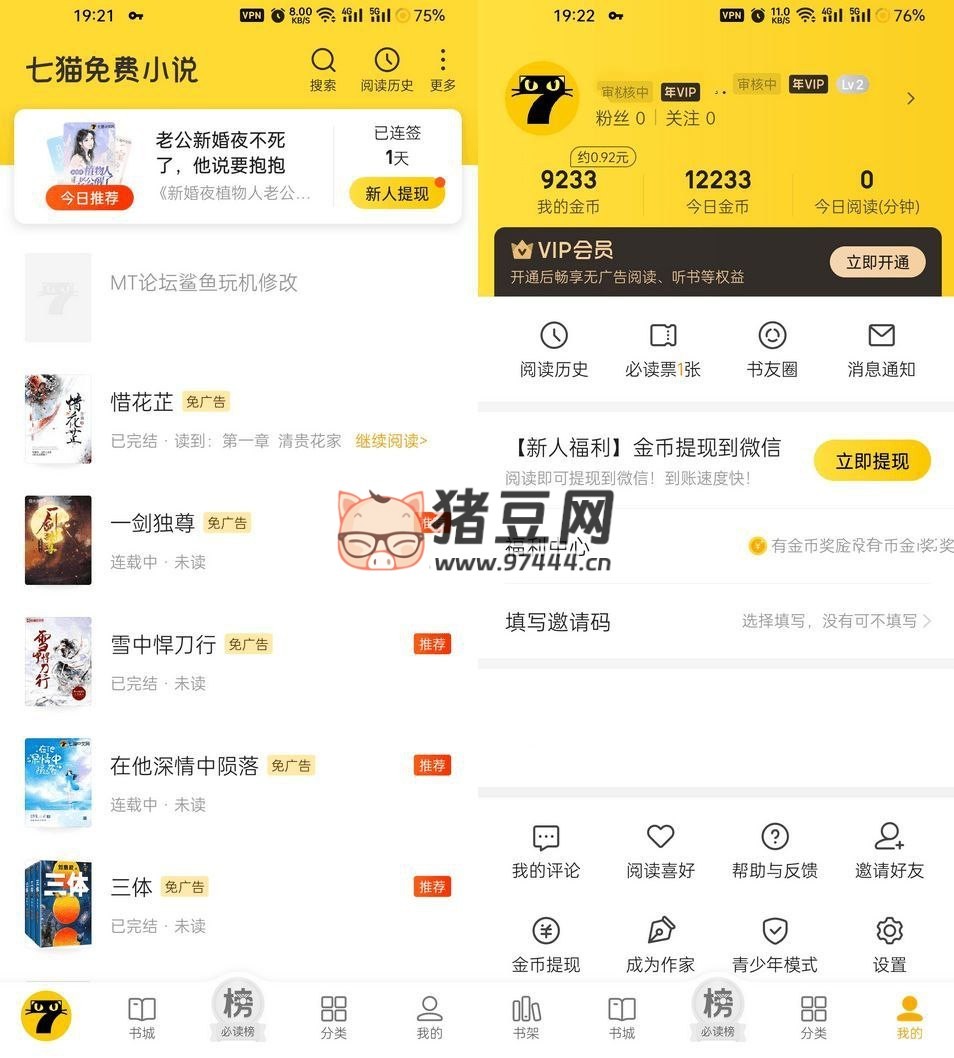The image size is (954, 1058).
Task: Tap 立即开通 to activate VIP
Action: point(877,262)
